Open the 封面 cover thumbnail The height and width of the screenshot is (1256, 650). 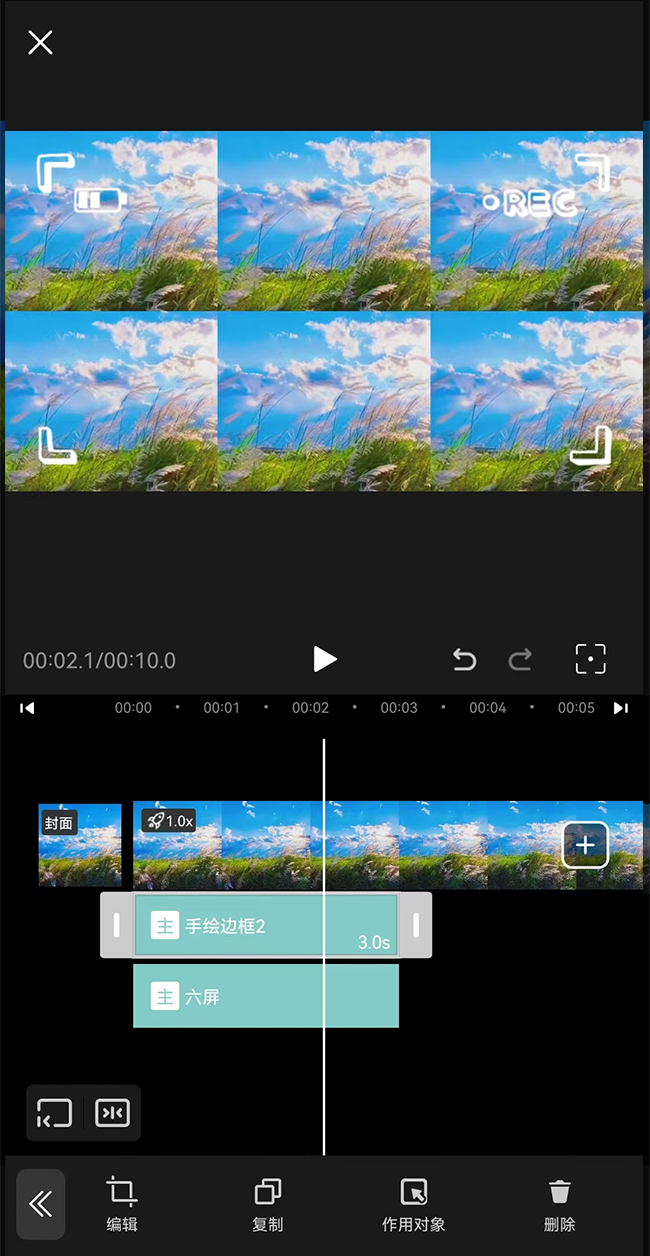pyautogui.click(x=80, y=845)
